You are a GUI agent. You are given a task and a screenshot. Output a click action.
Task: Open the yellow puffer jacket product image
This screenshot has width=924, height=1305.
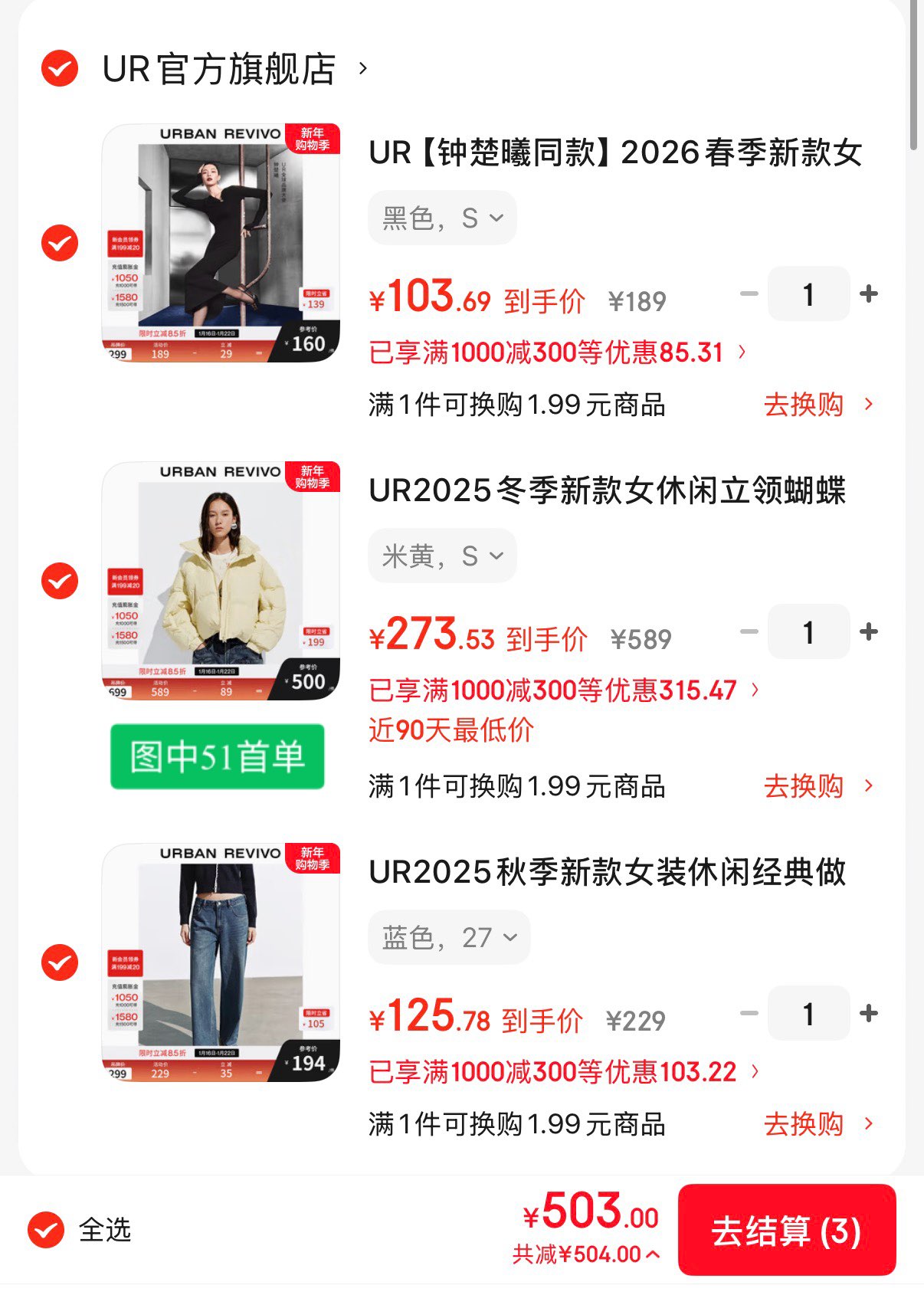[x=221, y=581]
